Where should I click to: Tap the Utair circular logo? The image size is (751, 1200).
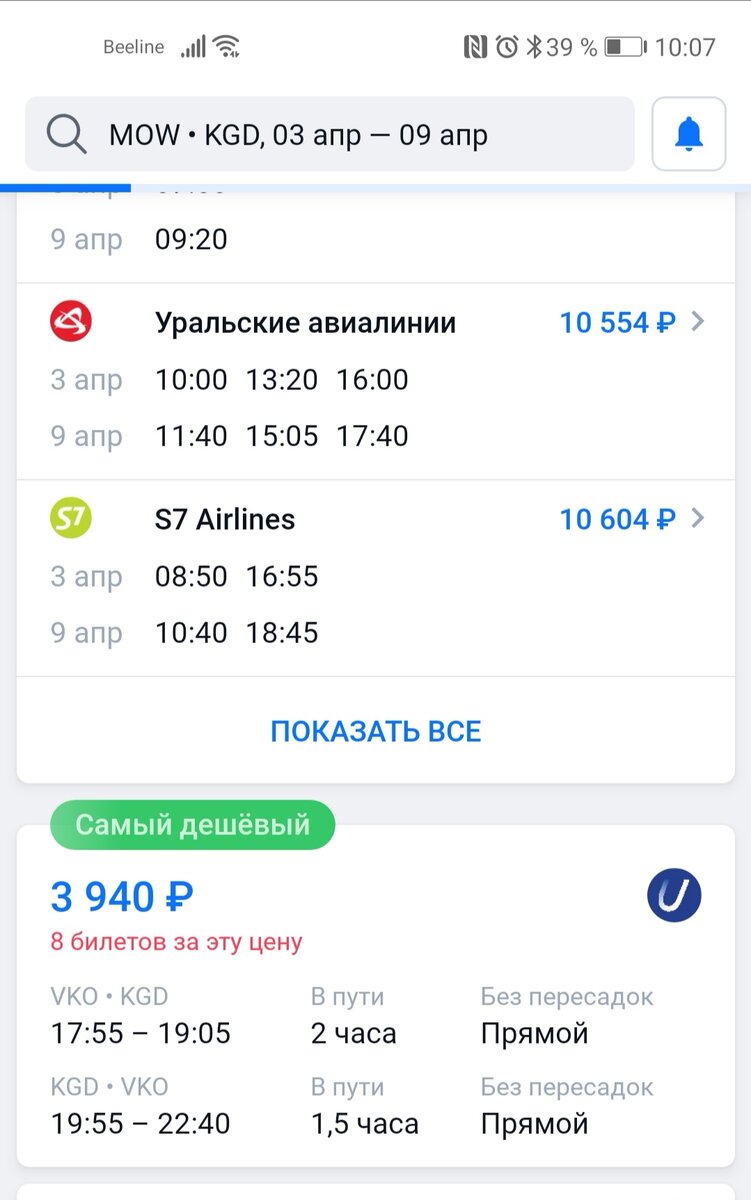[x=673, y=893]
